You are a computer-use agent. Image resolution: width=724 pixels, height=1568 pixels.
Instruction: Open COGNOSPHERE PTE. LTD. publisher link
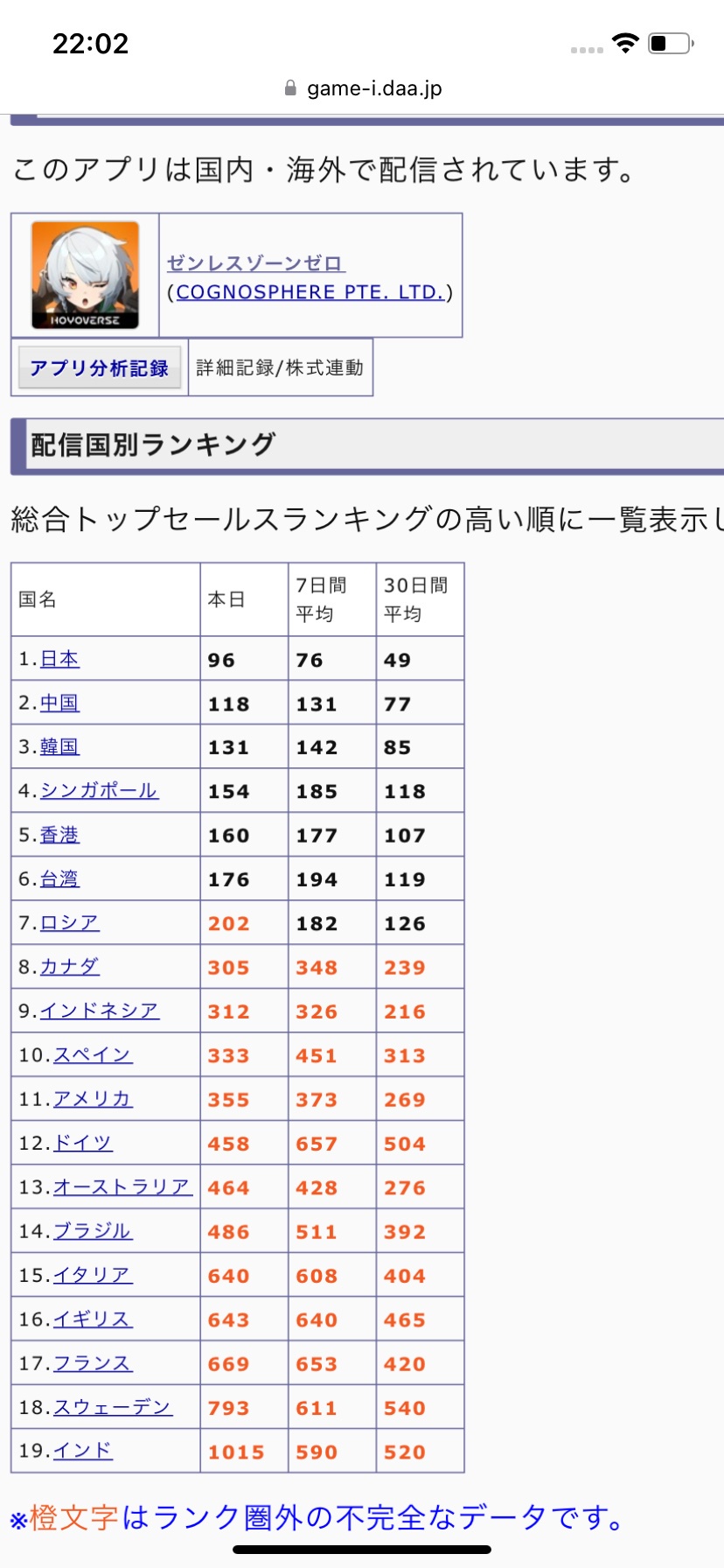coord(310,292)
